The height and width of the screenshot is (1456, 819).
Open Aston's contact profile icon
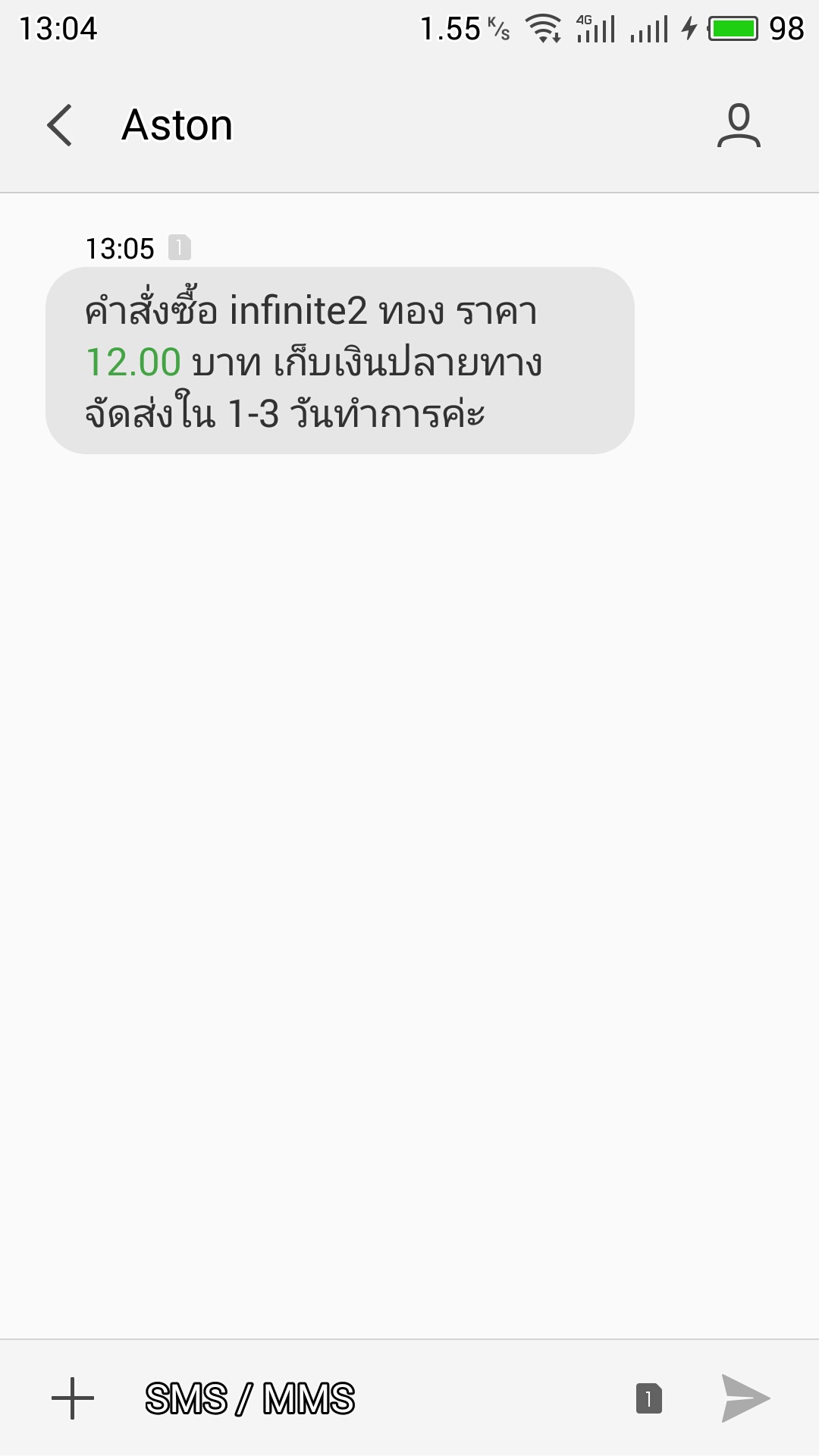[x=739, y=125]
